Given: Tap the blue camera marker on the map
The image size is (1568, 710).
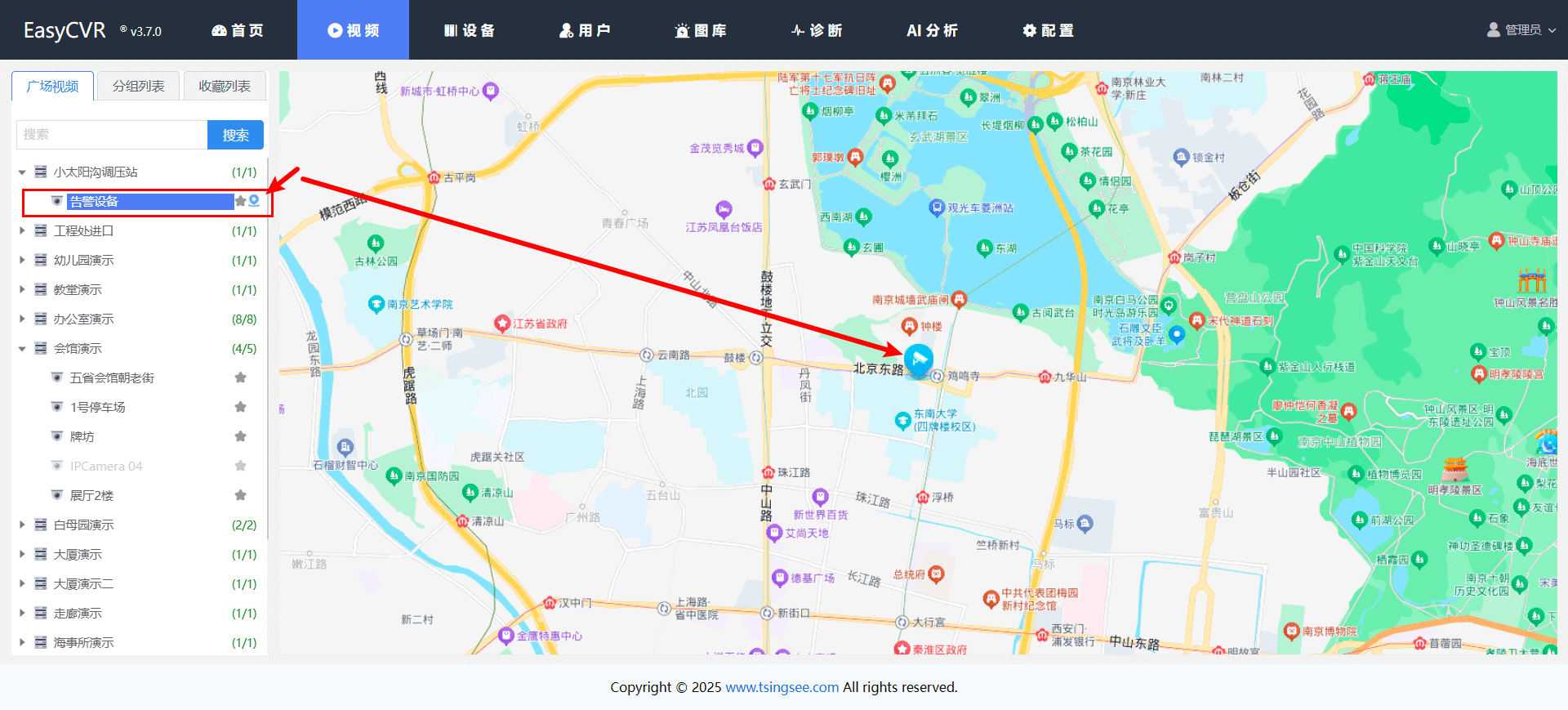Looking at the screenshot, I should [x=919, y=359].
